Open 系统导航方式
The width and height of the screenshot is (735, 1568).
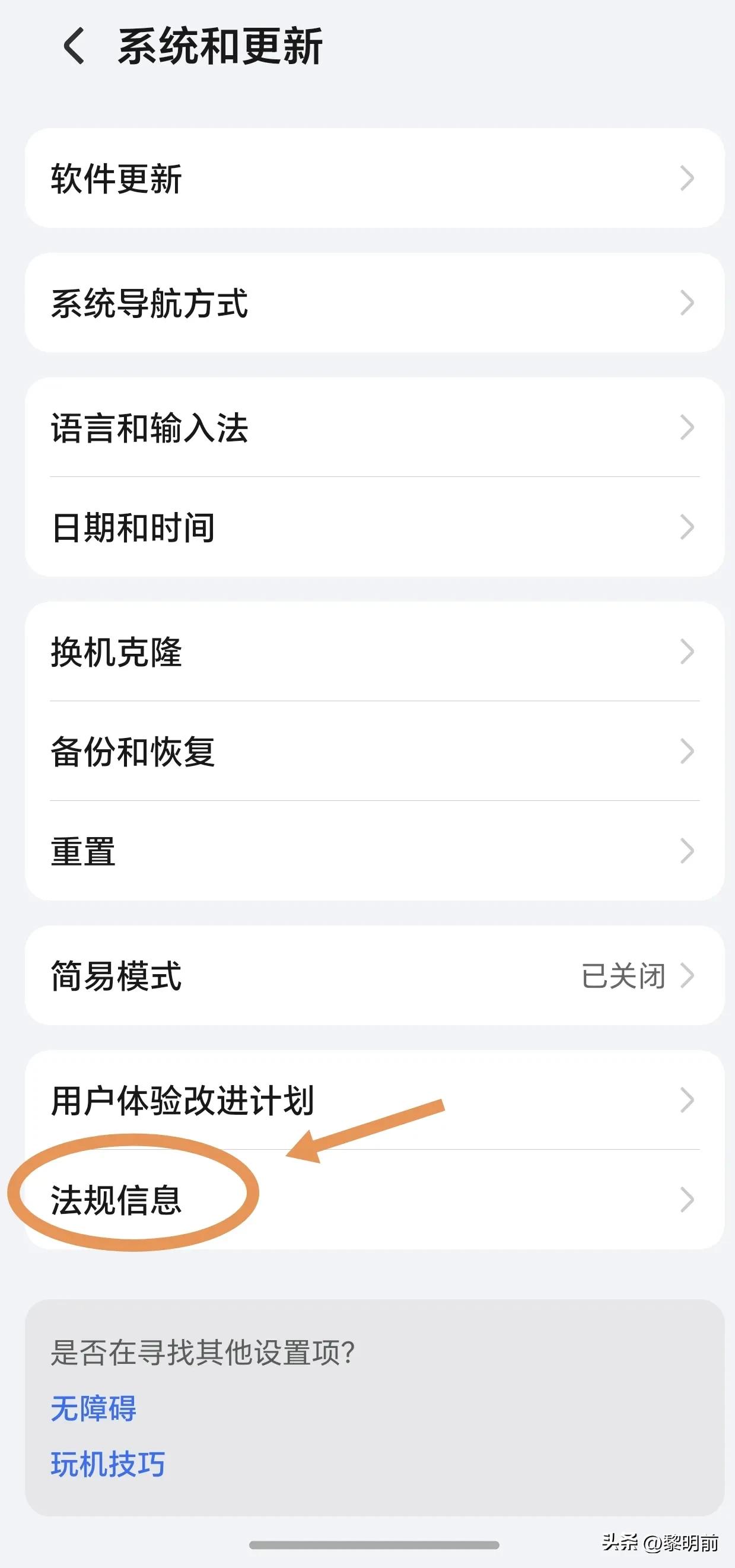374,303
